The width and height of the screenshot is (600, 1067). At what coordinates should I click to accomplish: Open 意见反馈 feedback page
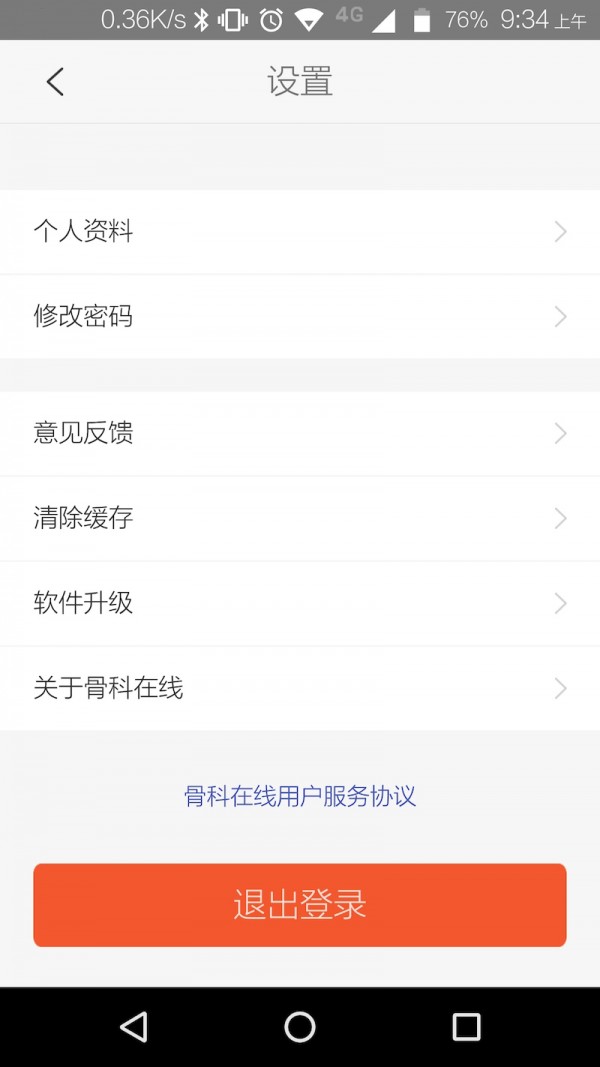tap(300, 433)
